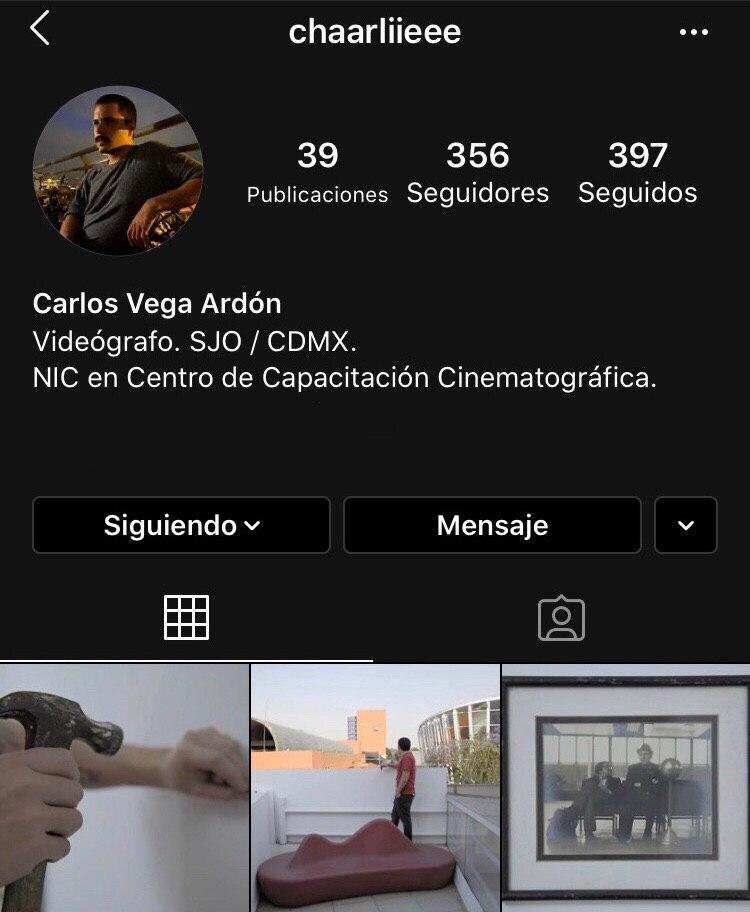Send a message via Mensaje button
Screen dimensions: 750x912
tap(492, 525)
